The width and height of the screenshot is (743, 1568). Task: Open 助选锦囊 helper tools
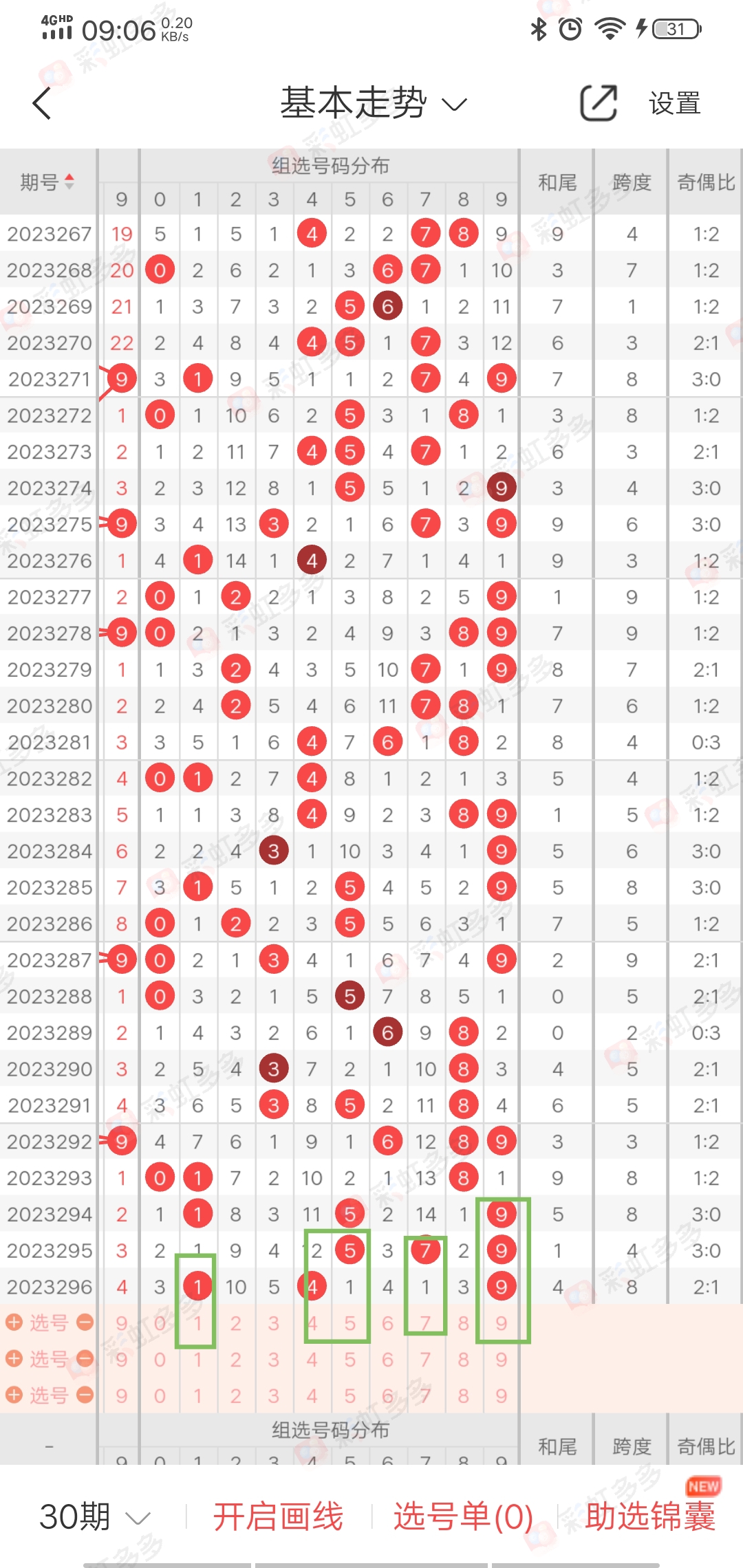click(x=650, y=1517)
